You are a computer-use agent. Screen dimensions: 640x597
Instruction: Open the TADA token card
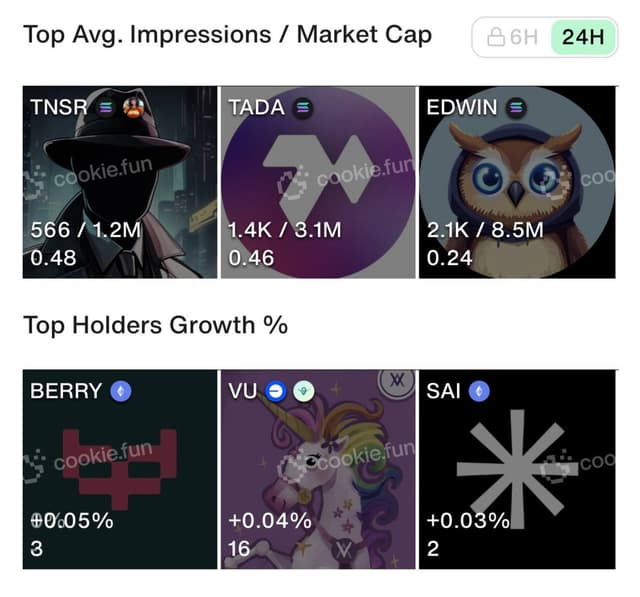click(x=318, y=182)
